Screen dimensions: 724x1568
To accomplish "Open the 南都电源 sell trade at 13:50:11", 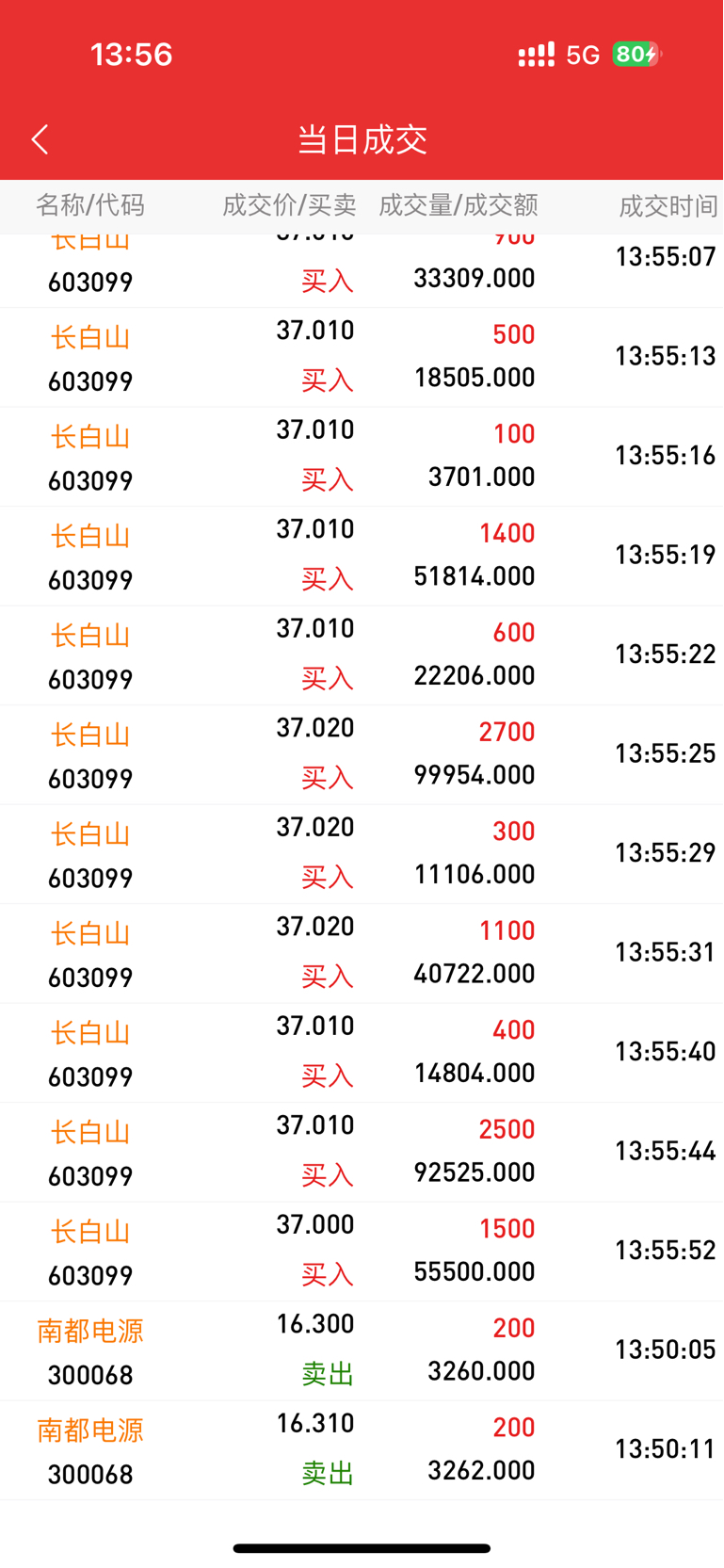I will coord(362,1450).
